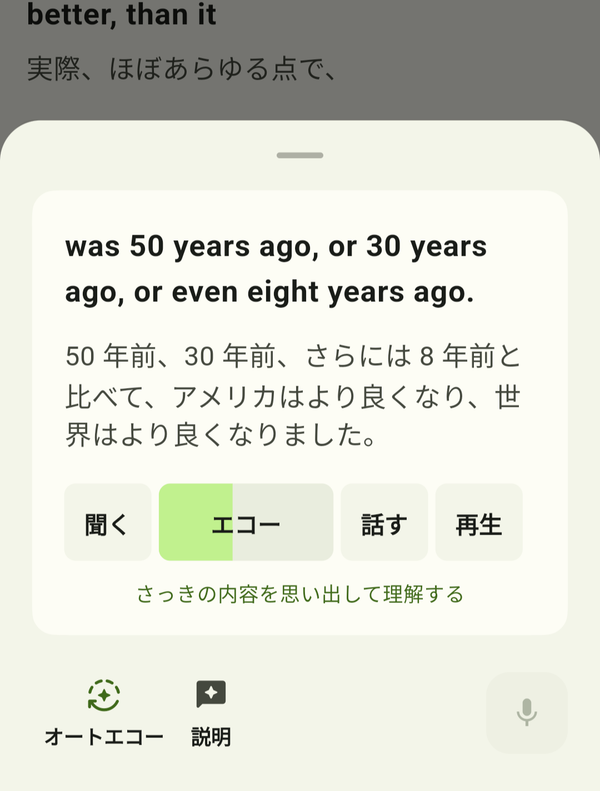Tap the 再生 playback button
This screenshot has width=600, height=791.
coord(479,522)
